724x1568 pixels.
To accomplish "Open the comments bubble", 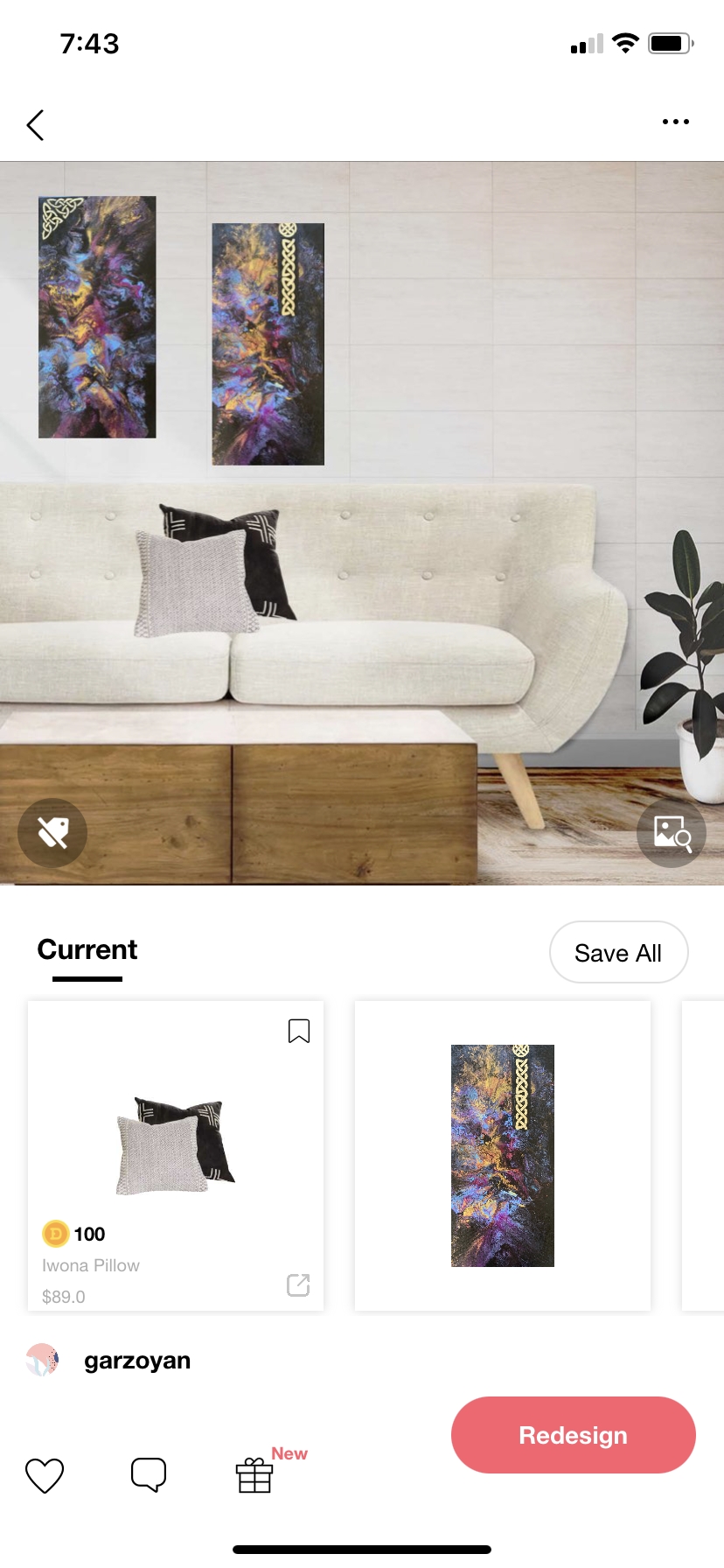I will click(x=149, y=1474).
